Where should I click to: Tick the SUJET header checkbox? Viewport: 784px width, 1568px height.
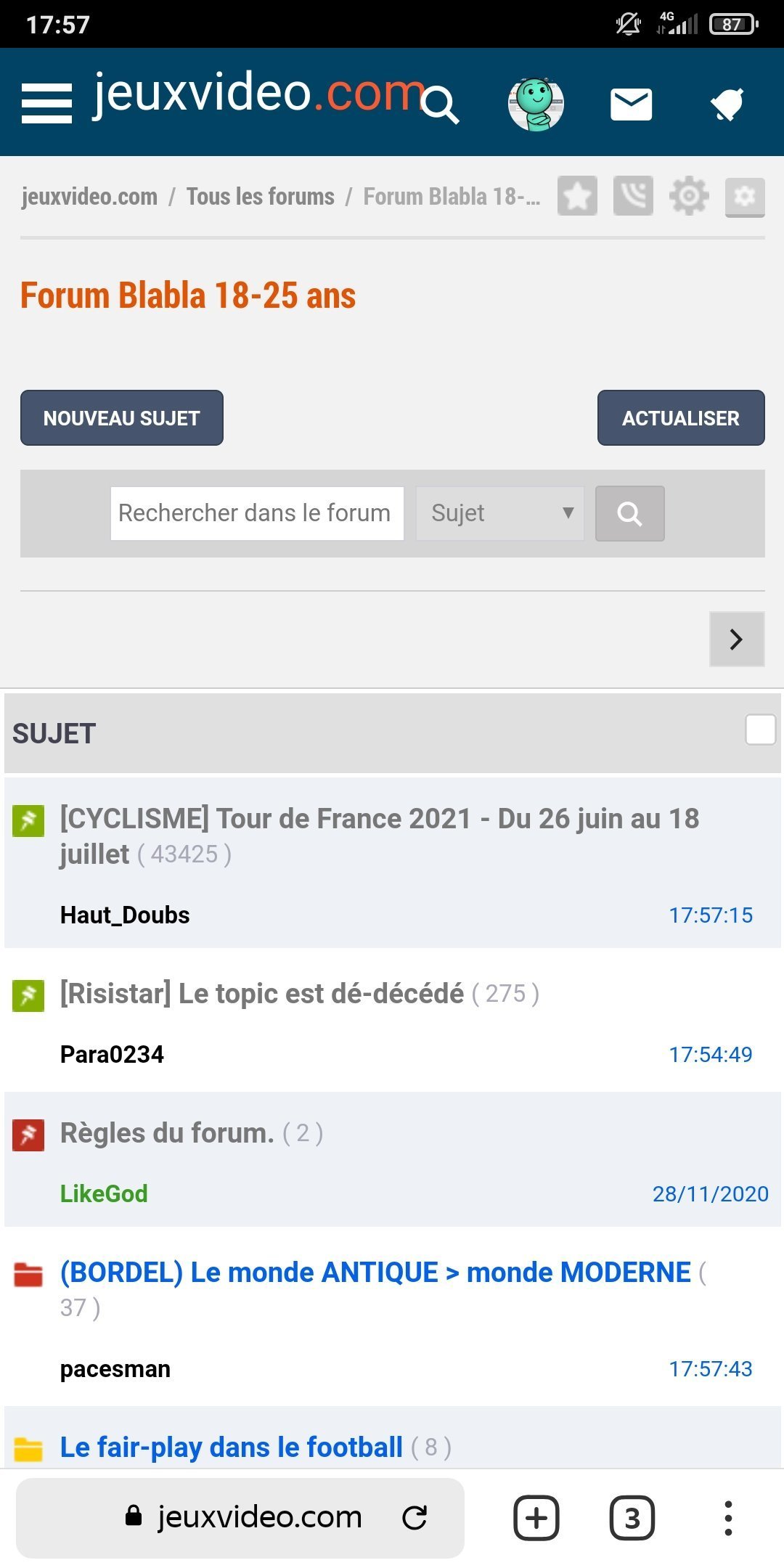point(761,730)
